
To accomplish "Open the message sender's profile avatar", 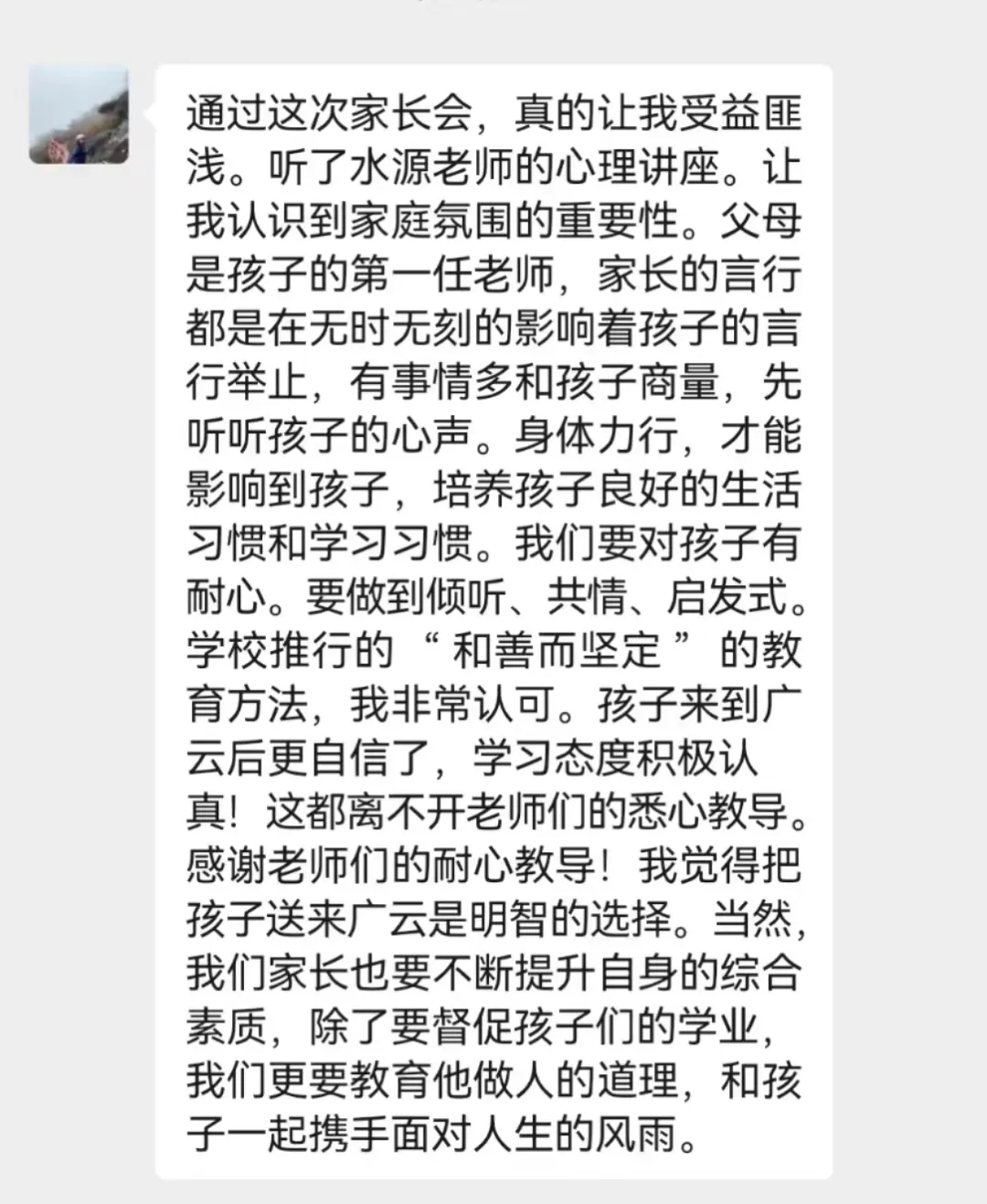I will pyautogui.click(x=79, y=115).
